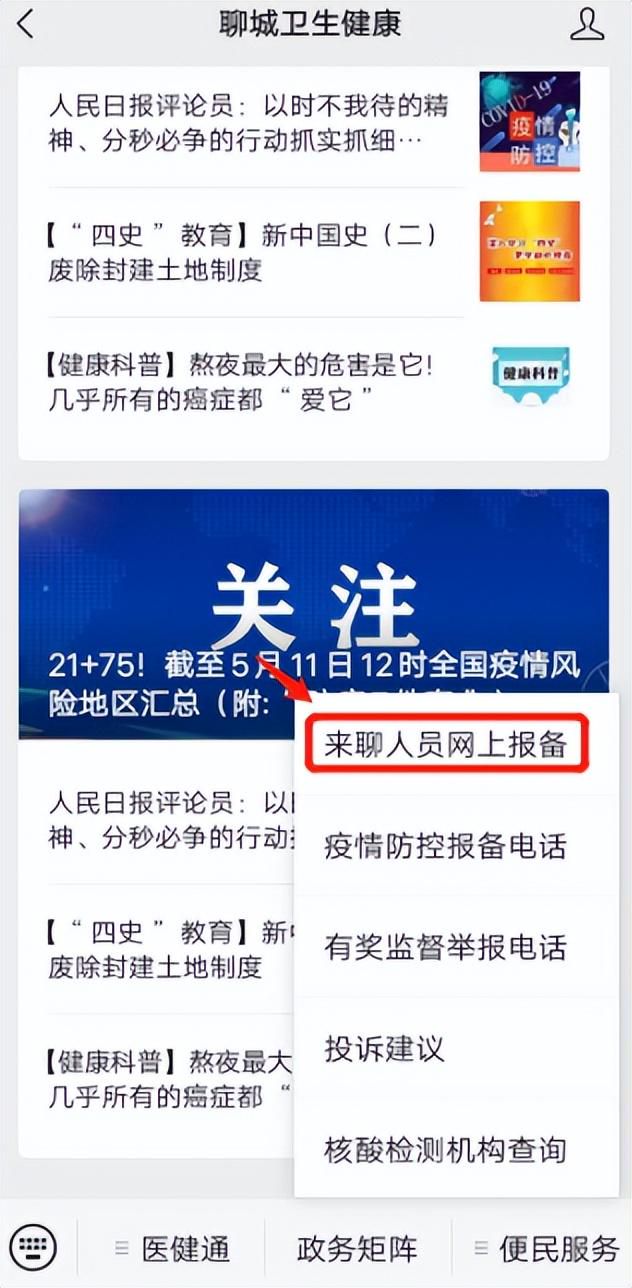This screenshot has height=1288, width=632.
Task: Open the first 人民日报评论员 article near the top
Action: pyautogui.click(x=250, y=121)
